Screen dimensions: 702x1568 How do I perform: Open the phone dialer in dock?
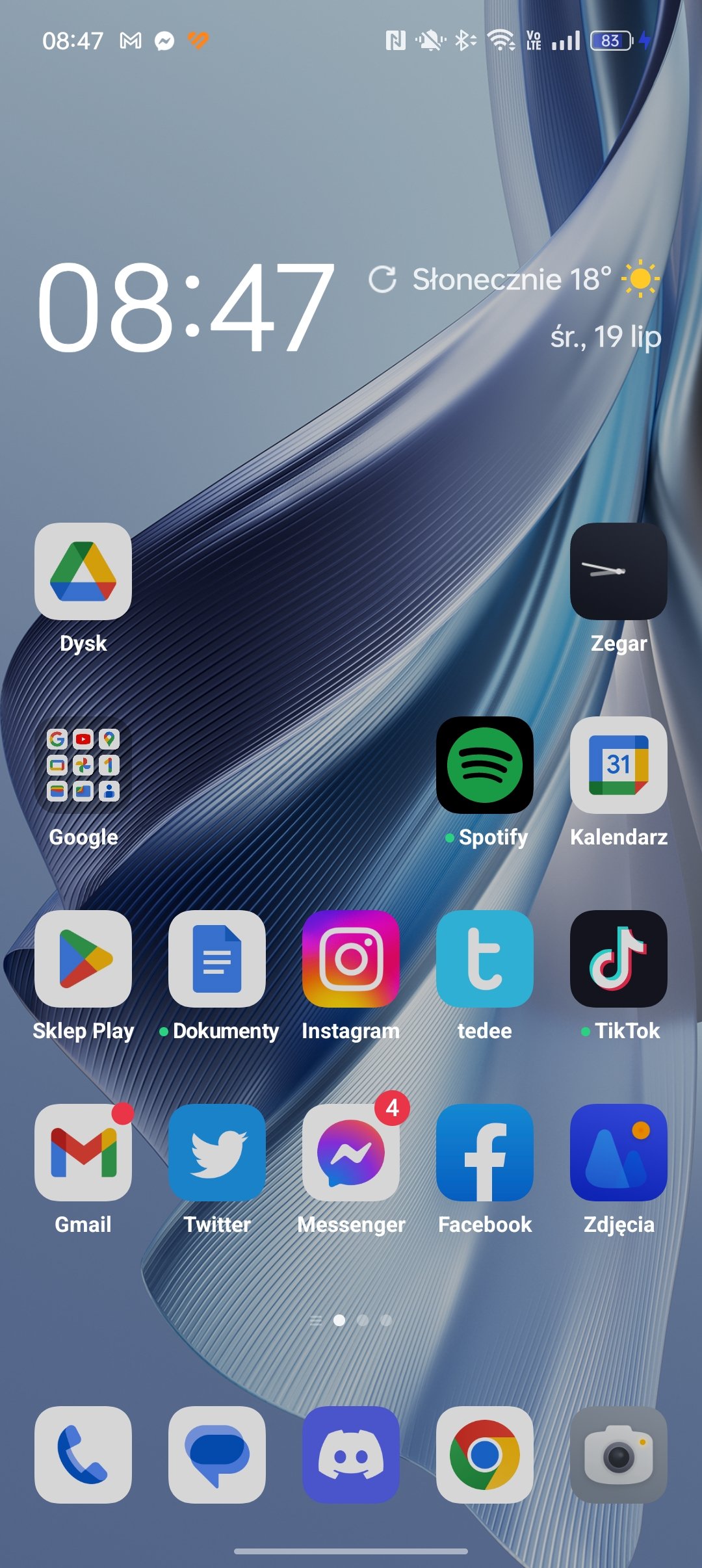pos(83,1454)
